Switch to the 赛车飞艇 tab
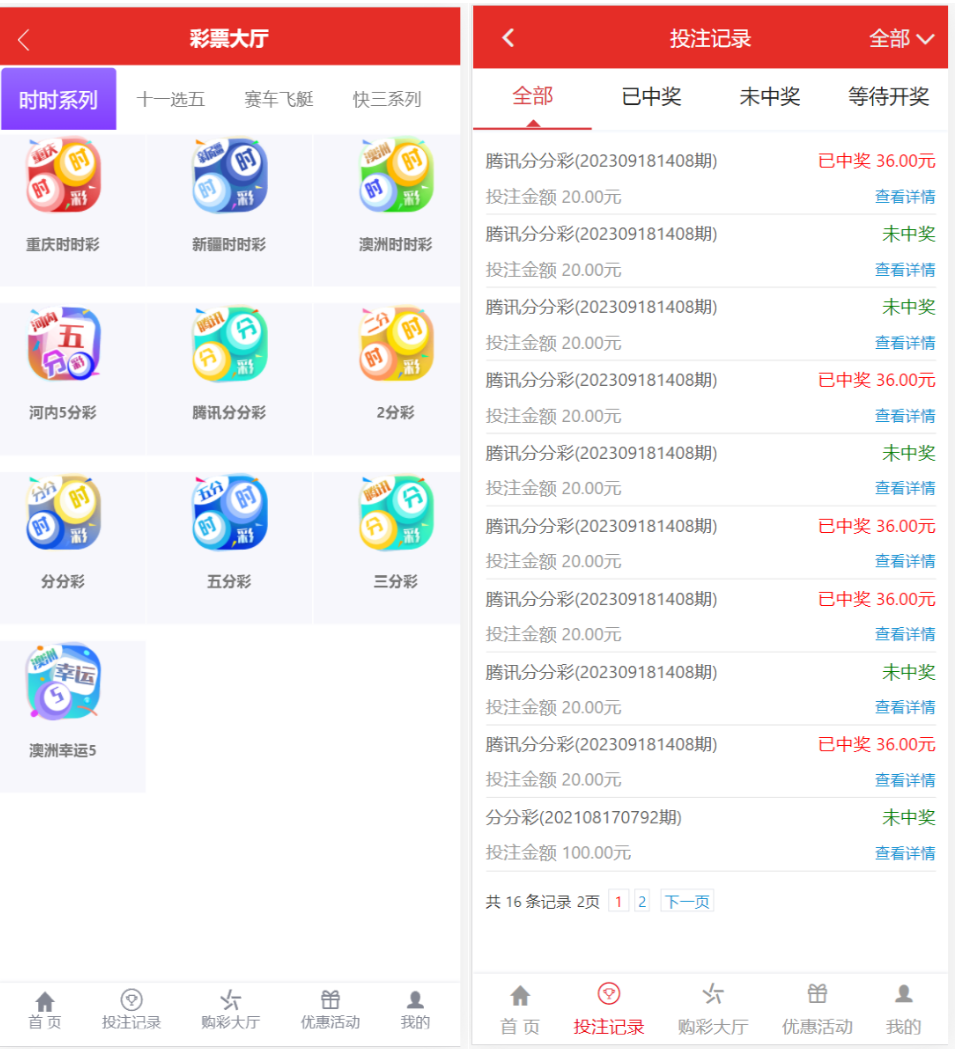 279,99
